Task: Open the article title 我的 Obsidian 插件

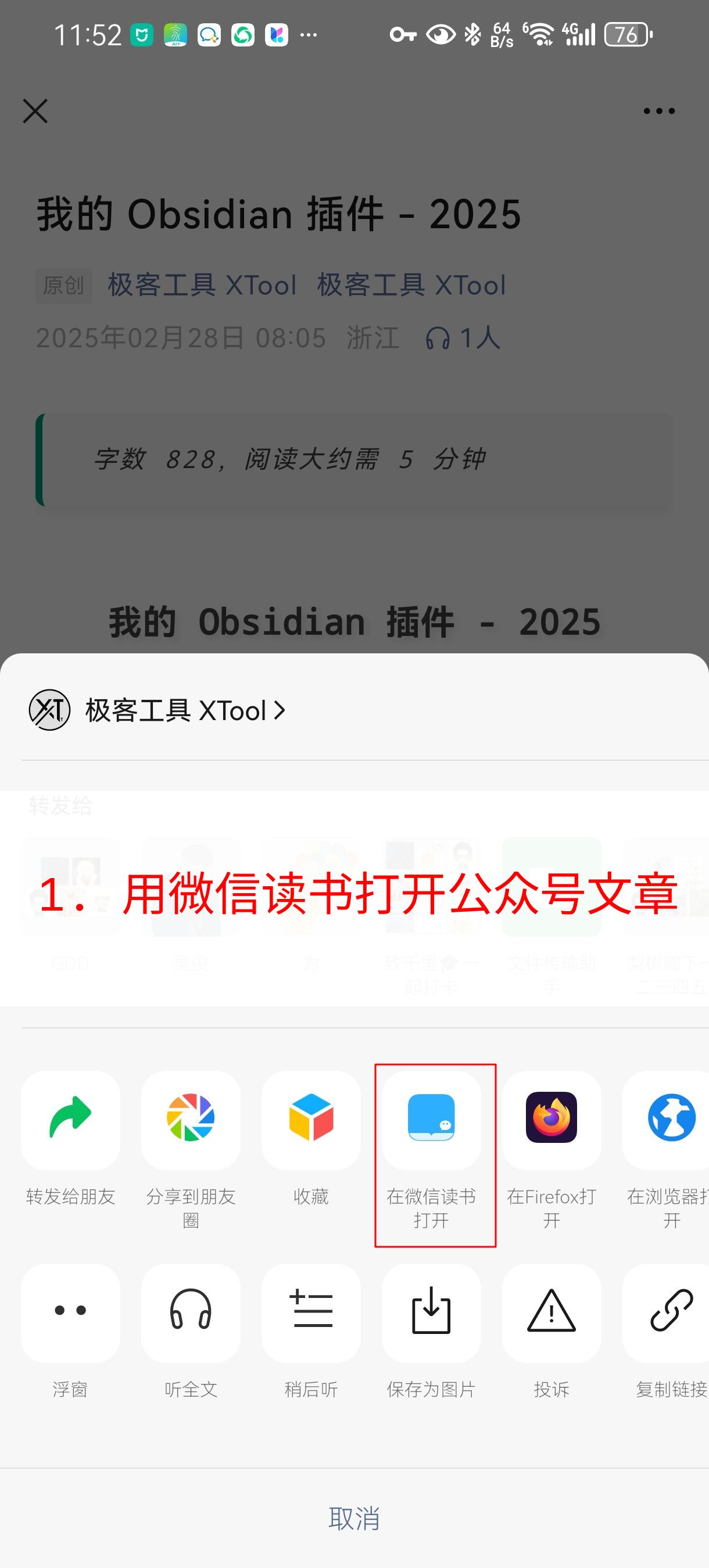Action: pyautogui.click(x=277, y=214)
